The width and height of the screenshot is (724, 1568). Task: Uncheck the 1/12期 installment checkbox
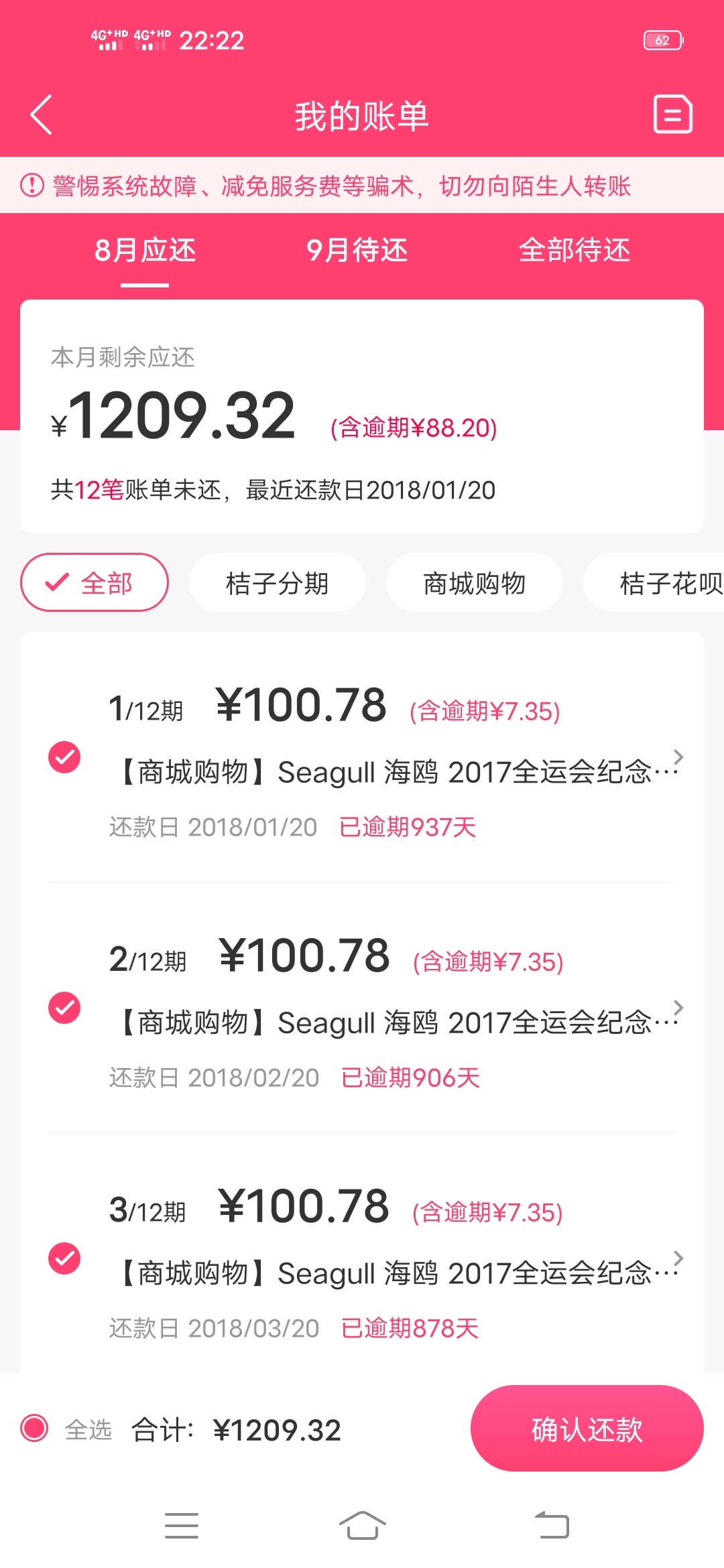click(x=64, y=757)
